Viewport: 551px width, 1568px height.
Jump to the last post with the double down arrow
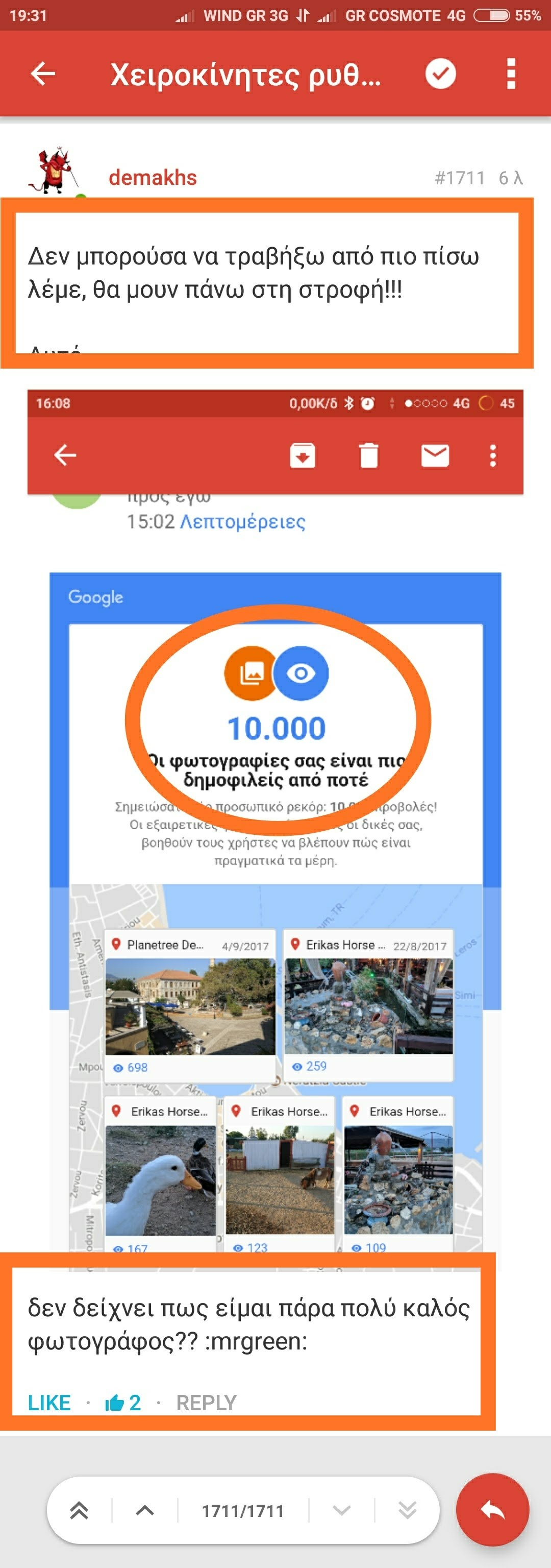(x=407, y=1510)
